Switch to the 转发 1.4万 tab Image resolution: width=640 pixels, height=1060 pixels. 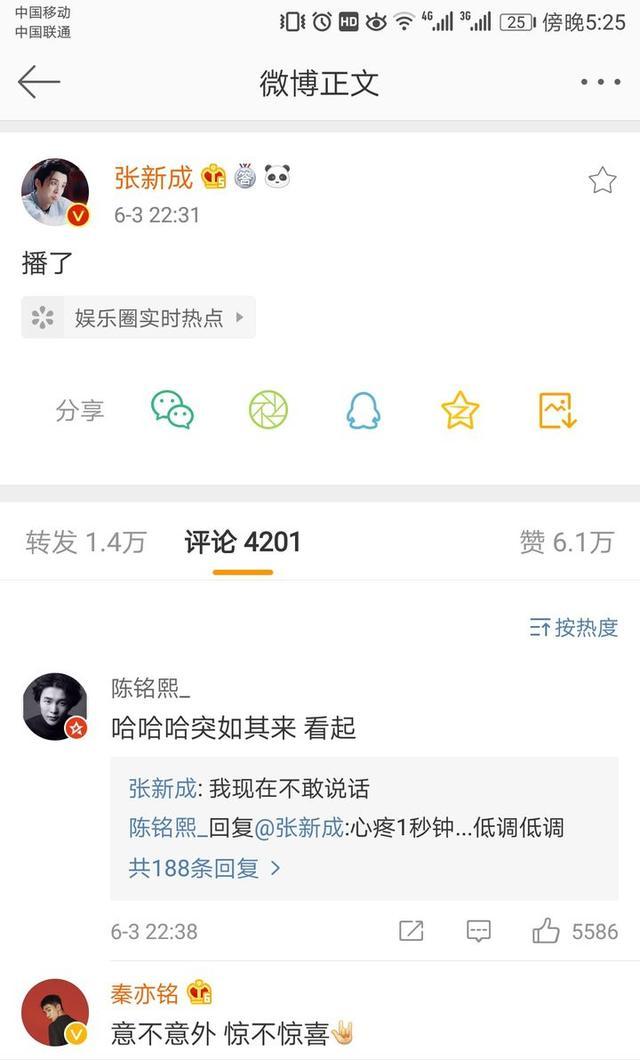[x=86, y=542]
